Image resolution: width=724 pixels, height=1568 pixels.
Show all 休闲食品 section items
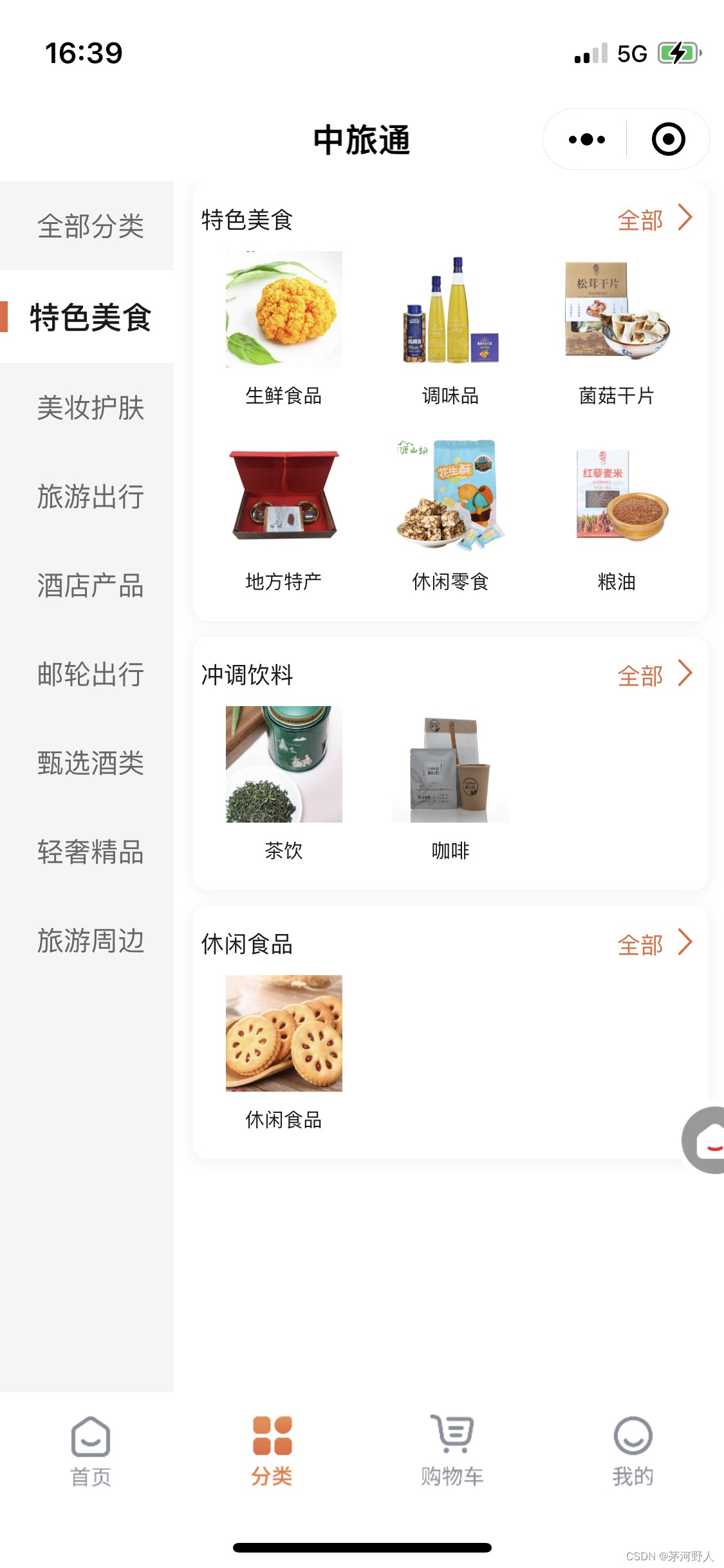[x=654, y=944]
